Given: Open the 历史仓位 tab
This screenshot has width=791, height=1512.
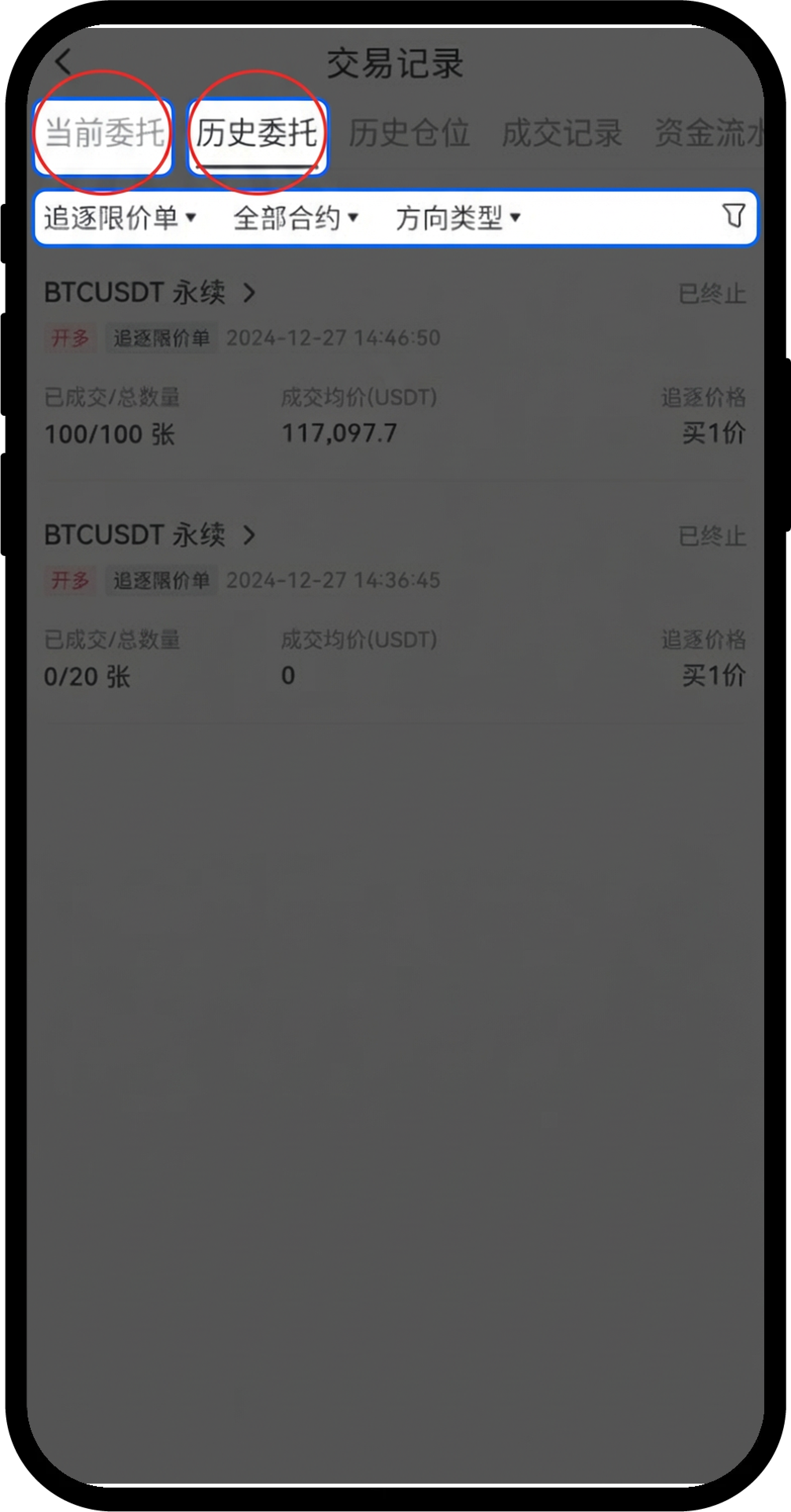Looking at the screenshot, I should 409,133.
